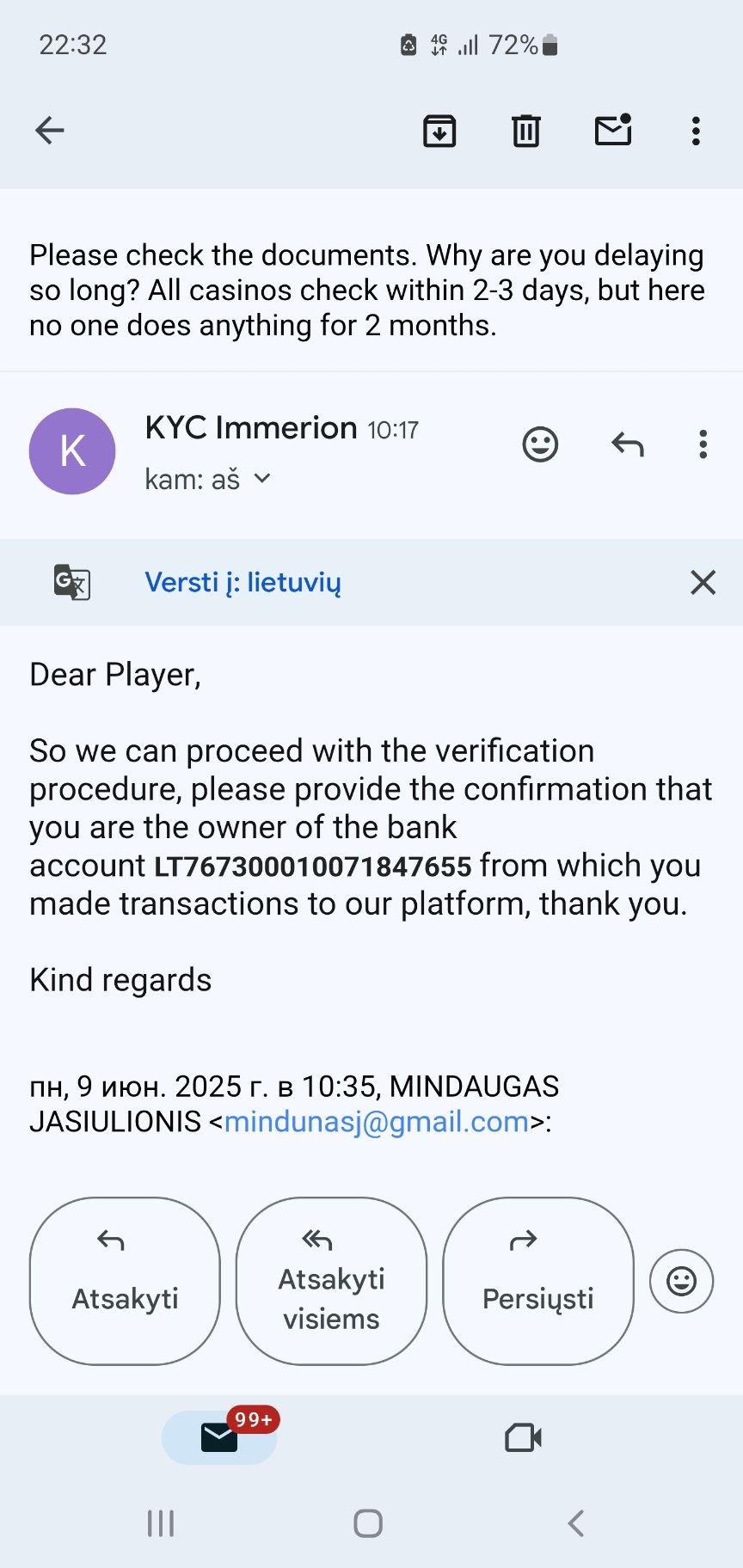Go back to the inbox
Viewport: 743px width, 1568px height.
(x=50, y=131)
